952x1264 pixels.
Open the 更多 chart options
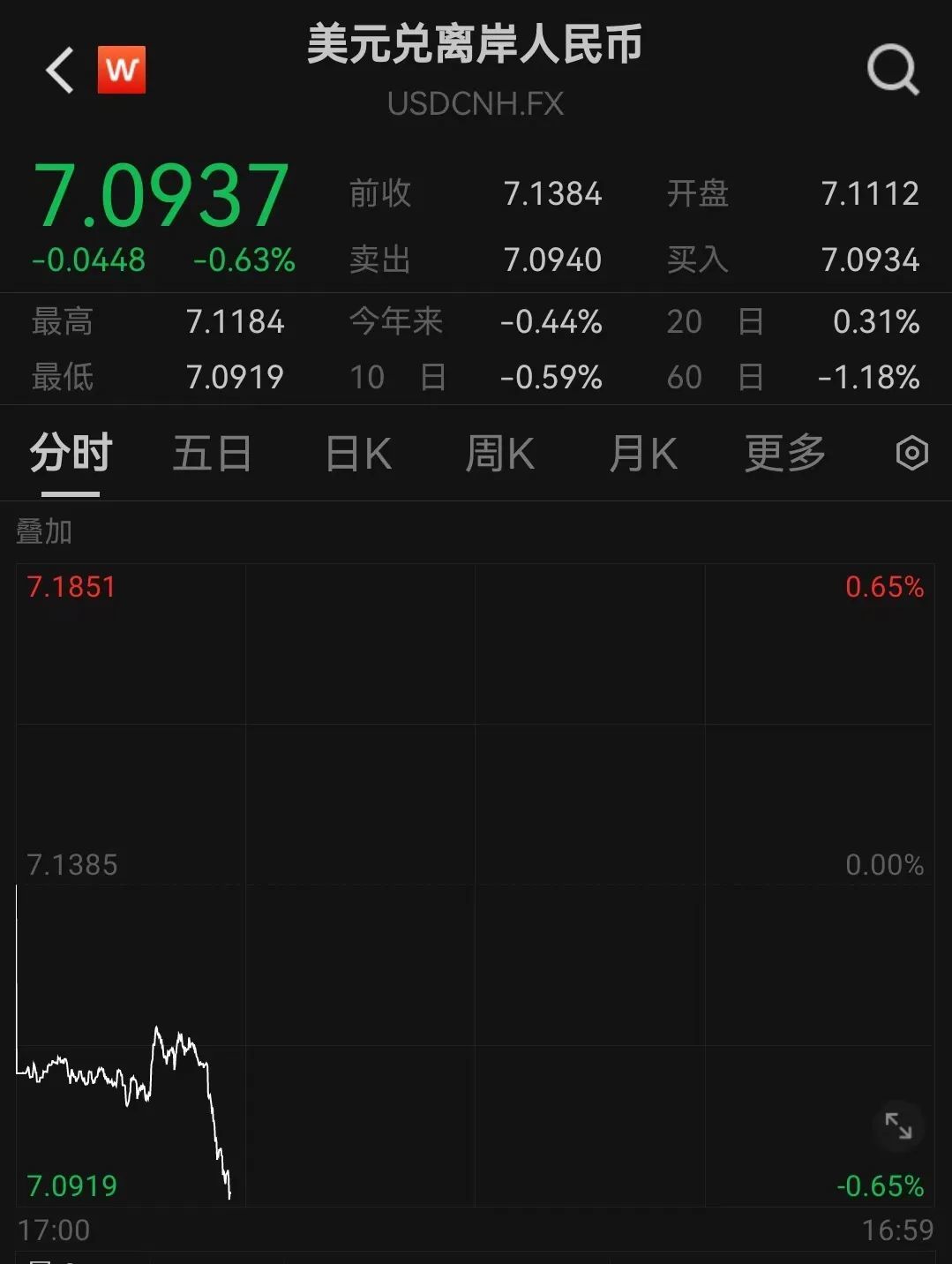(784, 455)
